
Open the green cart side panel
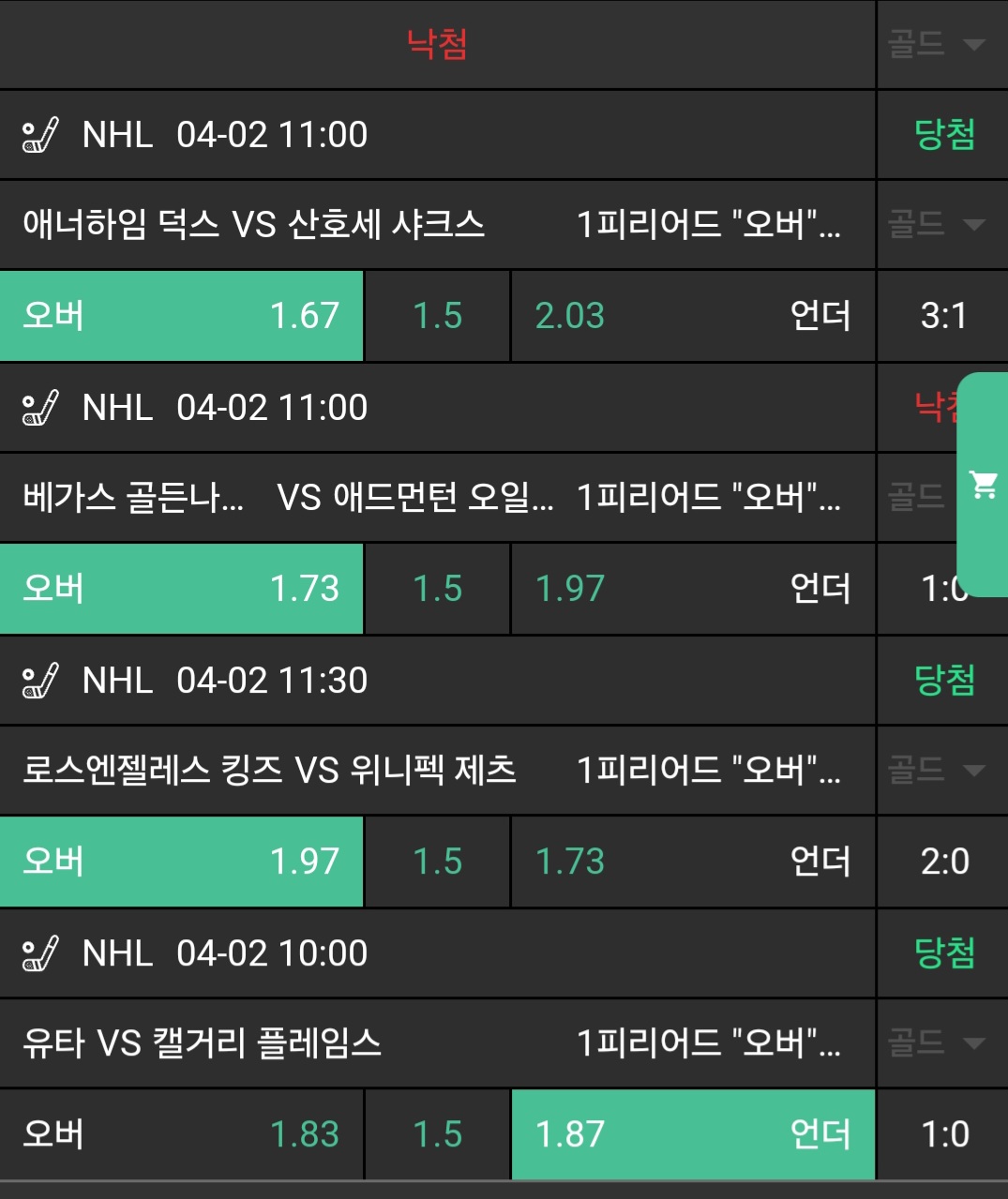(x=983, y=485)
